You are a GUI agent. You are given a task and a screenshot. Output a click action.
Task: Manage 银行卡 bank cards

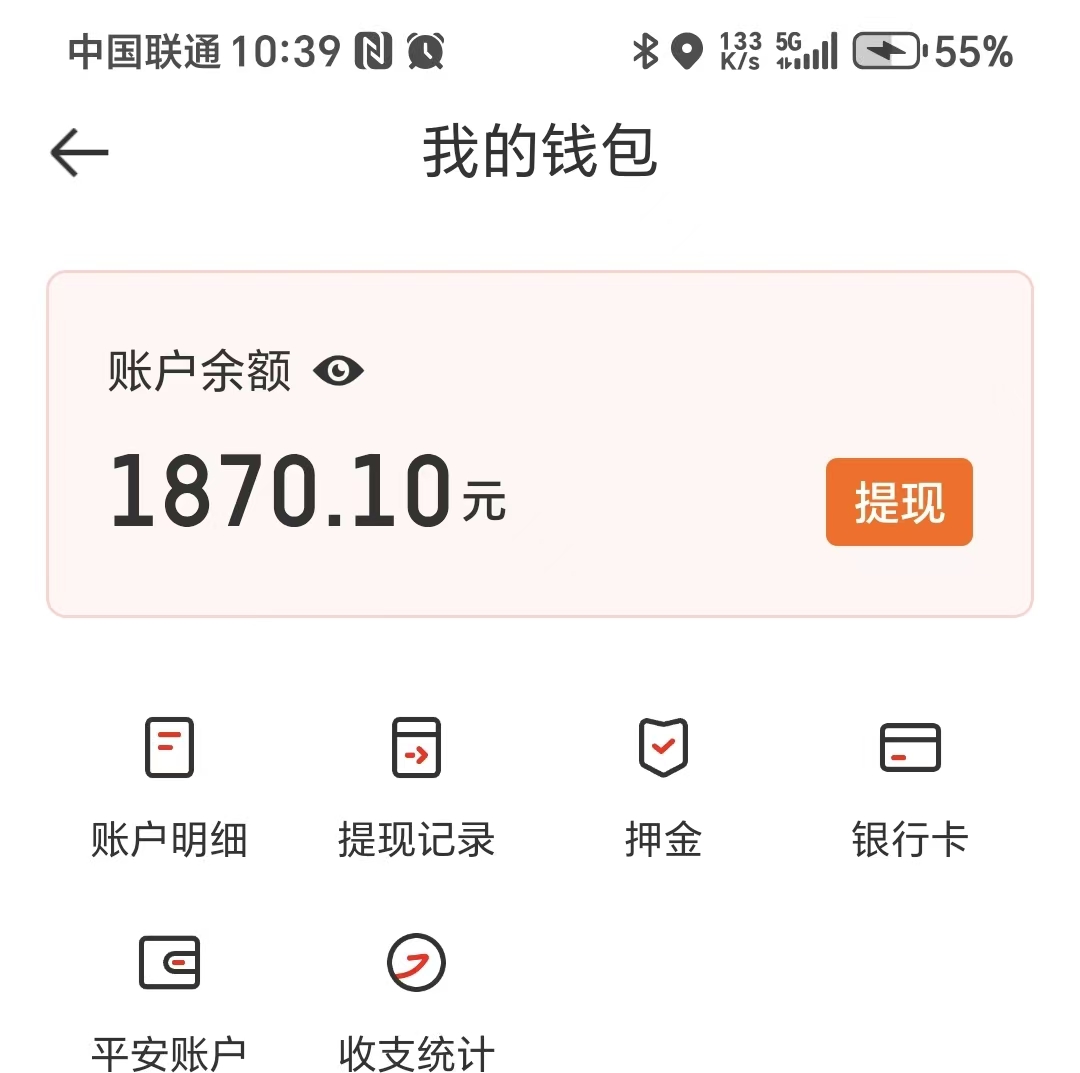click(x=909, y=785)
